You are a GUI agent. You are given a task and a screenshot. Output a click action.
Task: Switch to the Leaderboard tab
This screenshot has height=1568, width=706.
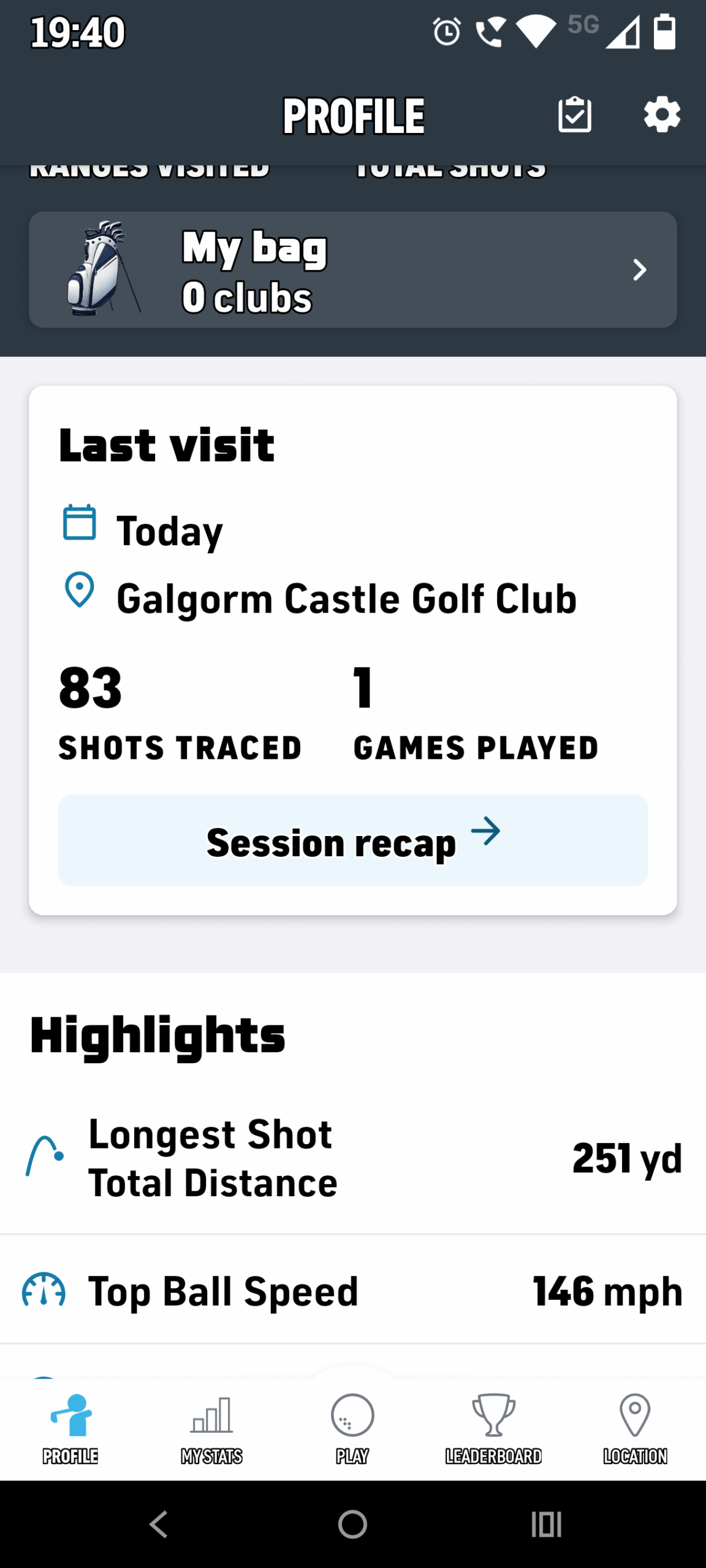(x=493, y=1429)
